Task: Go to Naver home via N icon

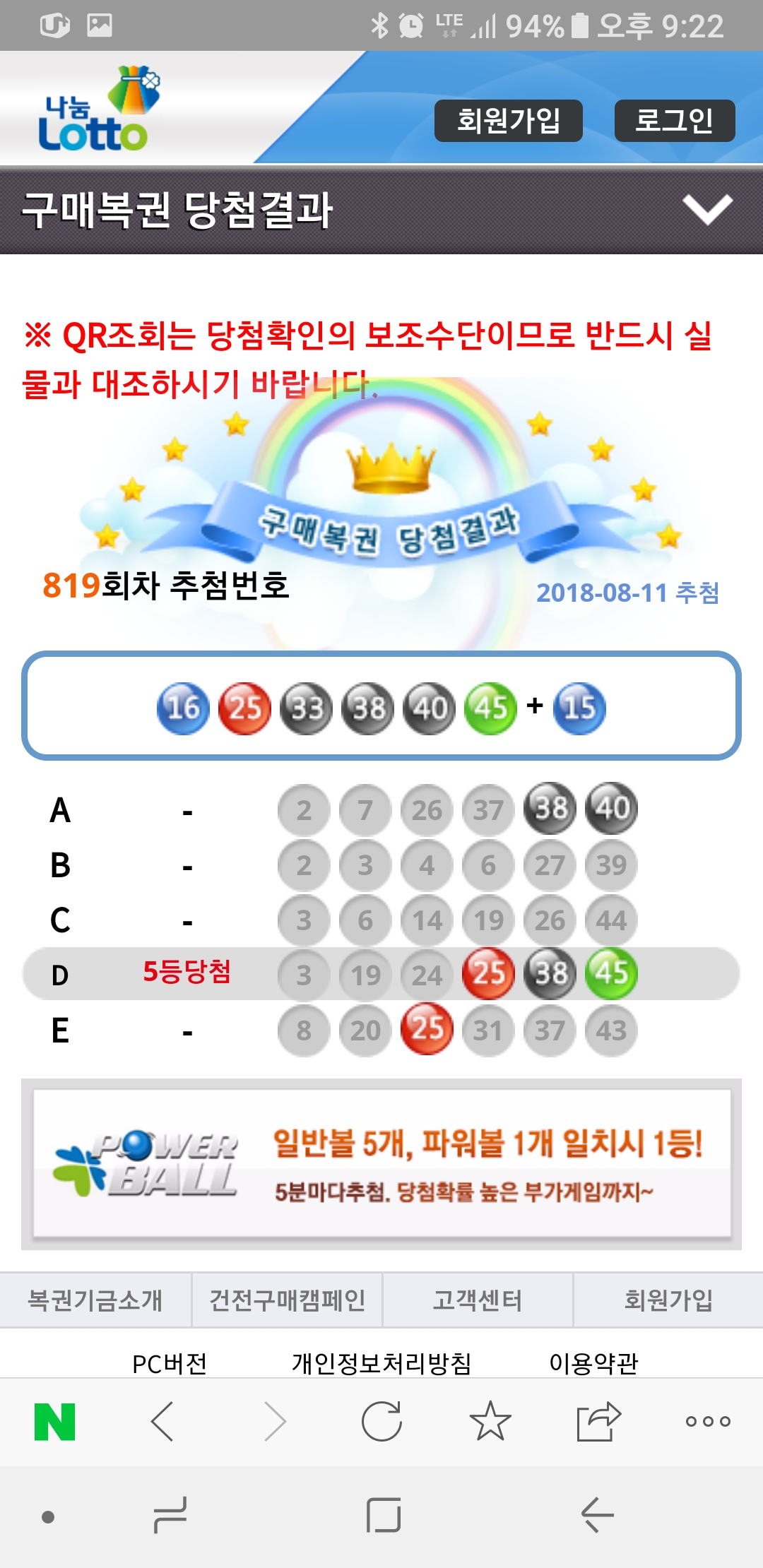Action: pyautogui.click(x=55, y=1421)
